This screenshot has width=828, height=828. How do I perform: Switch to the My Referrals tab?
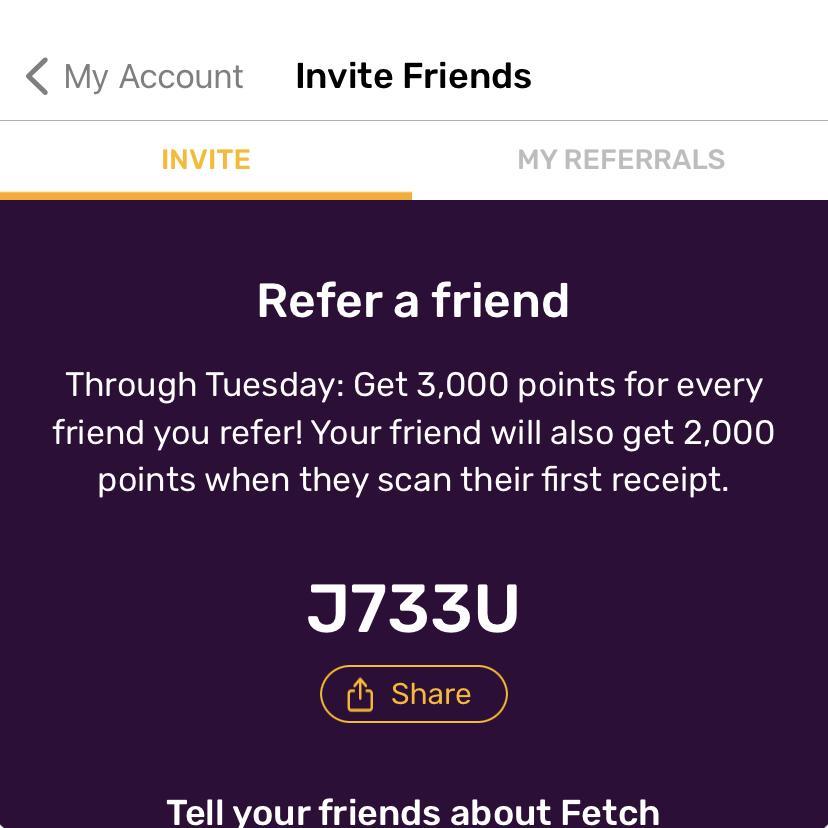click(621, 160)
